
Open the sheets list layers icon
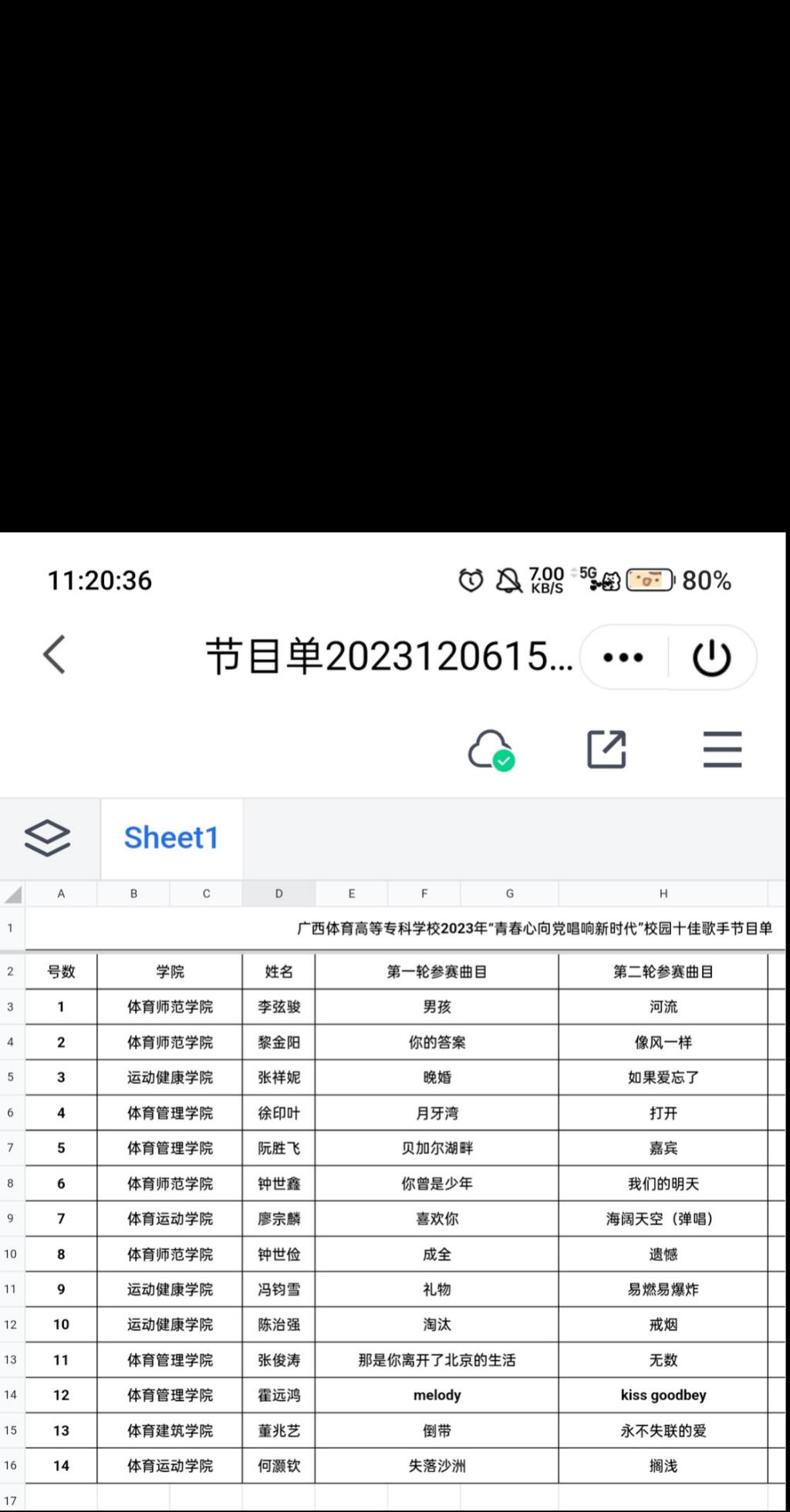48,838
